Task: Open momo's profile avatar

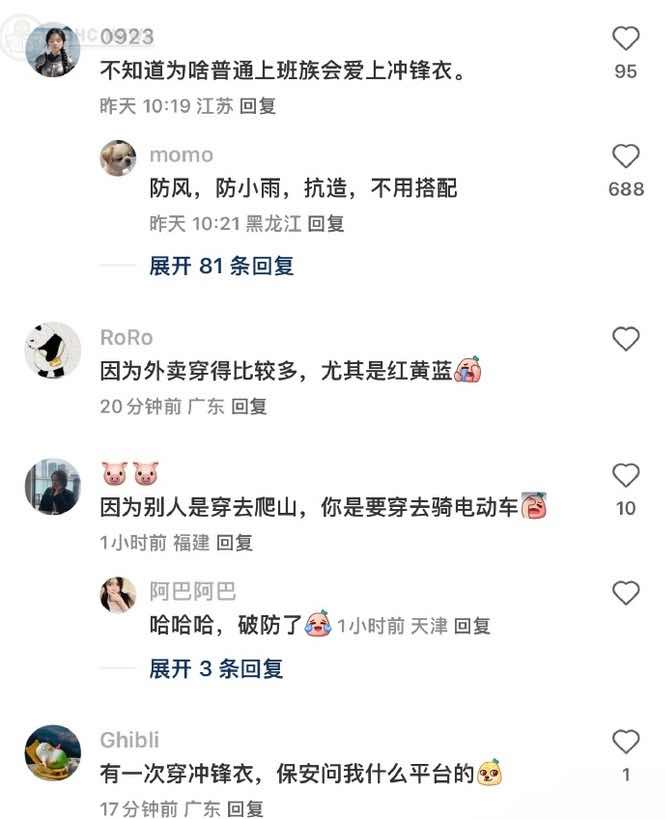Action: (118, 158)
